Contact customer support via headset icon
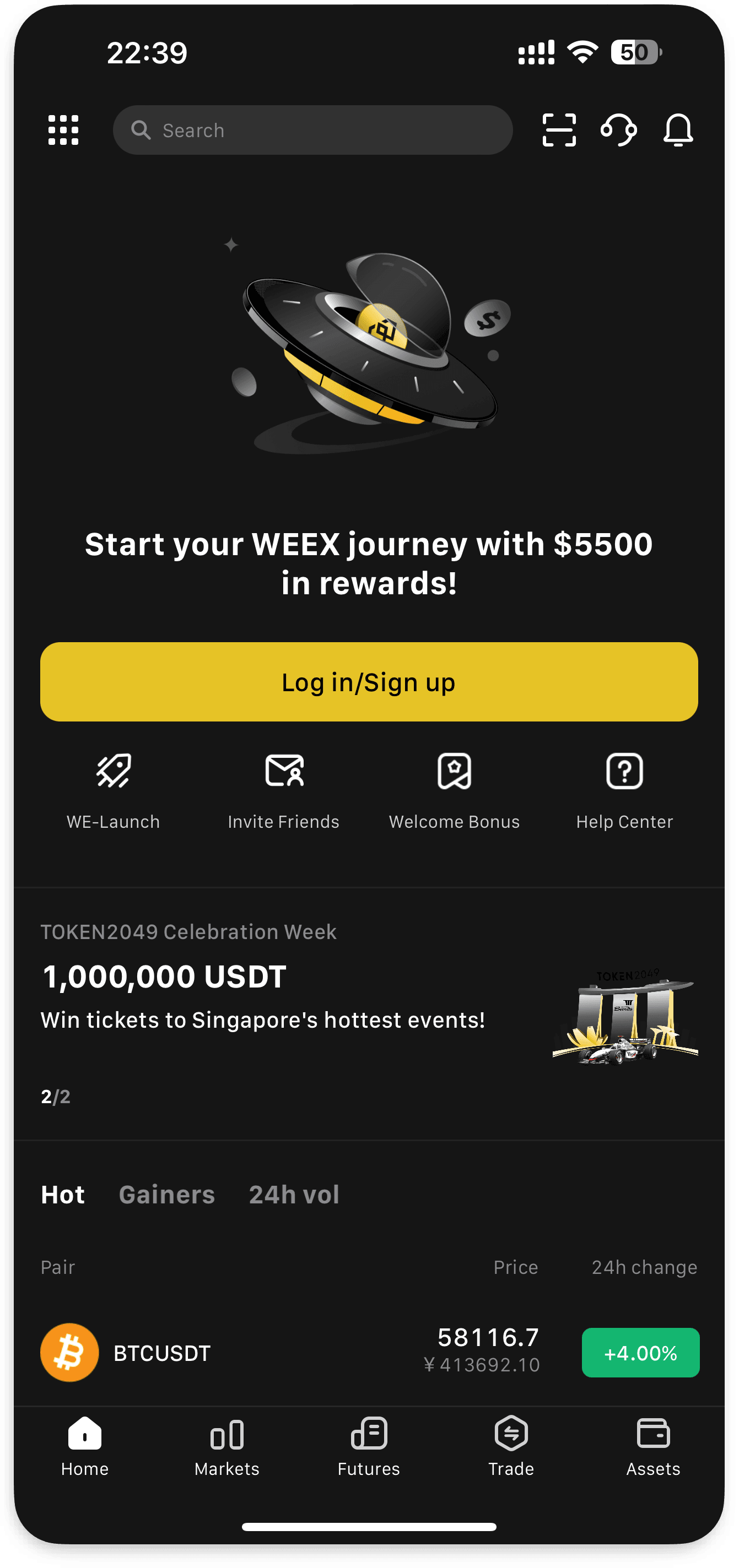The image size is (739, 1568). pyautogui.click(x=618, y=129)
